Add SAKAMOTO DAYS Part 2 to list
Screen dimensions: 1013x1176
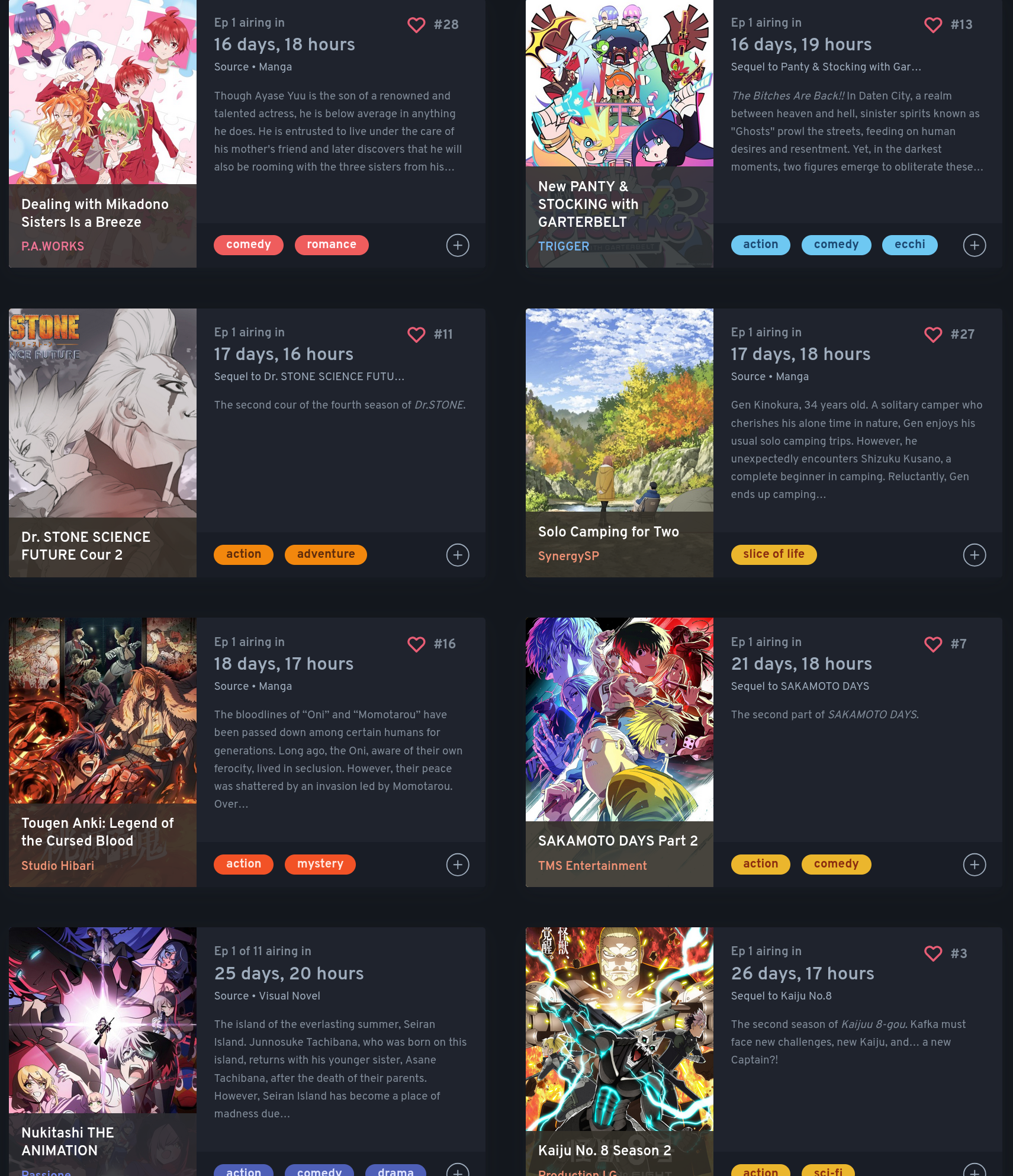click(974, 865)
